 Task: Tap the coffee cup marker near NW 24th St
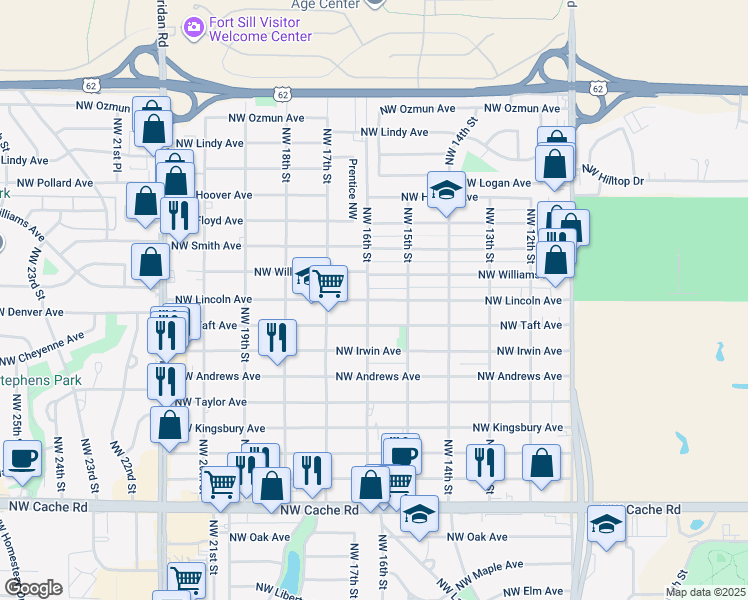(22, 460)
